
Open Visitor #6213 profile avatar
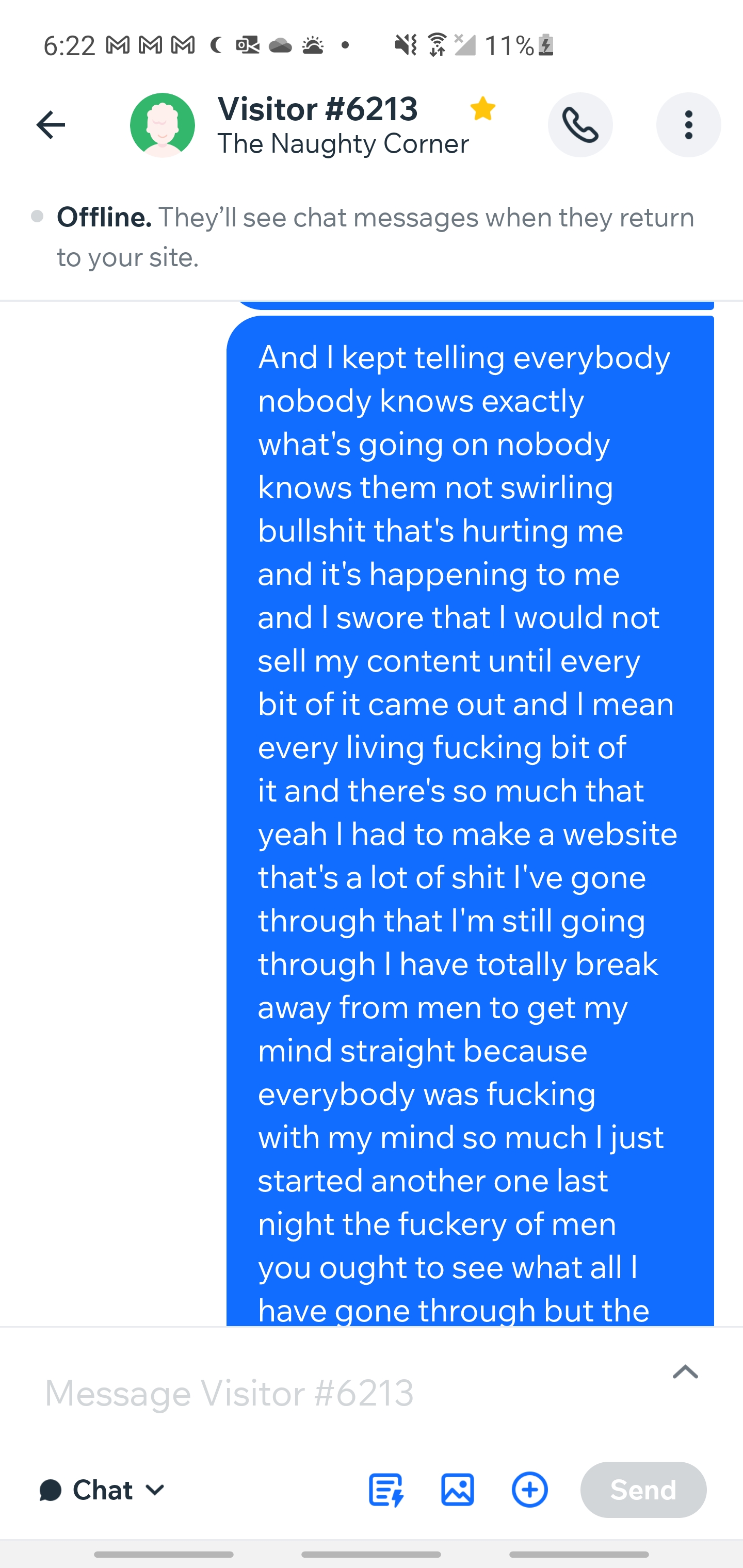coord(163,125)
